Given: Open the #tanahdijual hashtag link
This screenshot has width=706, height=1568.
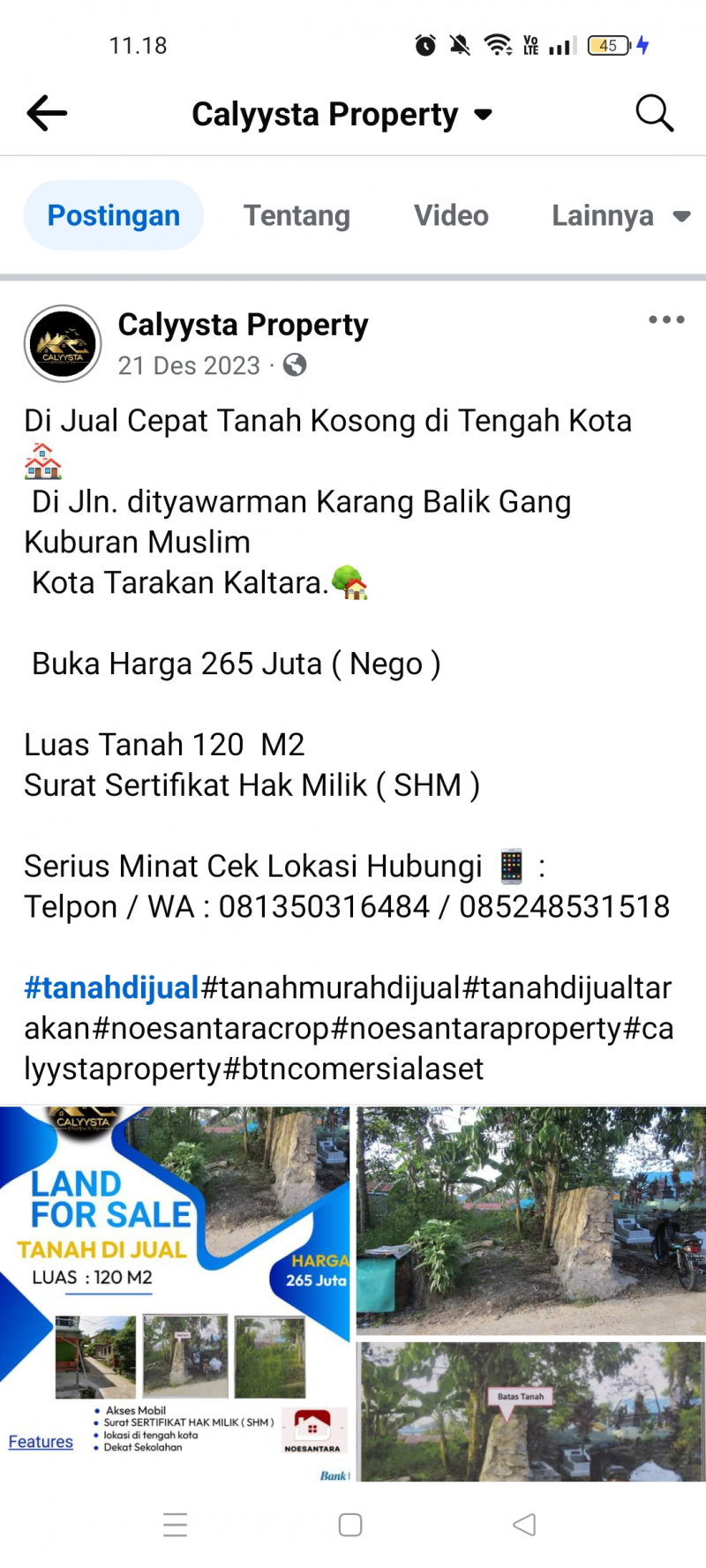Looking at the screenshot, I should [x=111, y=988].
